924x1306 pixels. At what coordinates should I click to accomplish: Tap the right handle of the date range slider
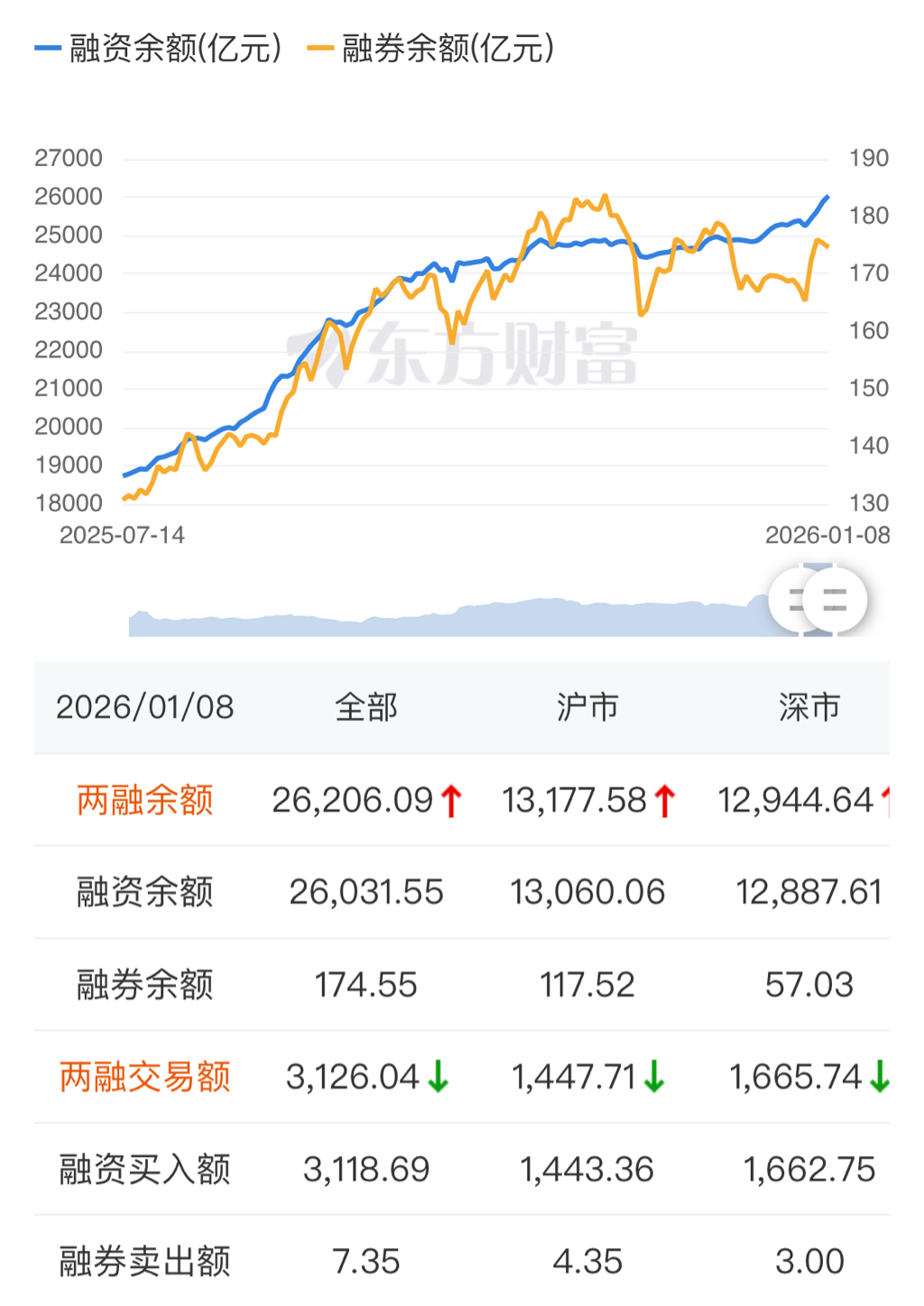coord(835,600)
